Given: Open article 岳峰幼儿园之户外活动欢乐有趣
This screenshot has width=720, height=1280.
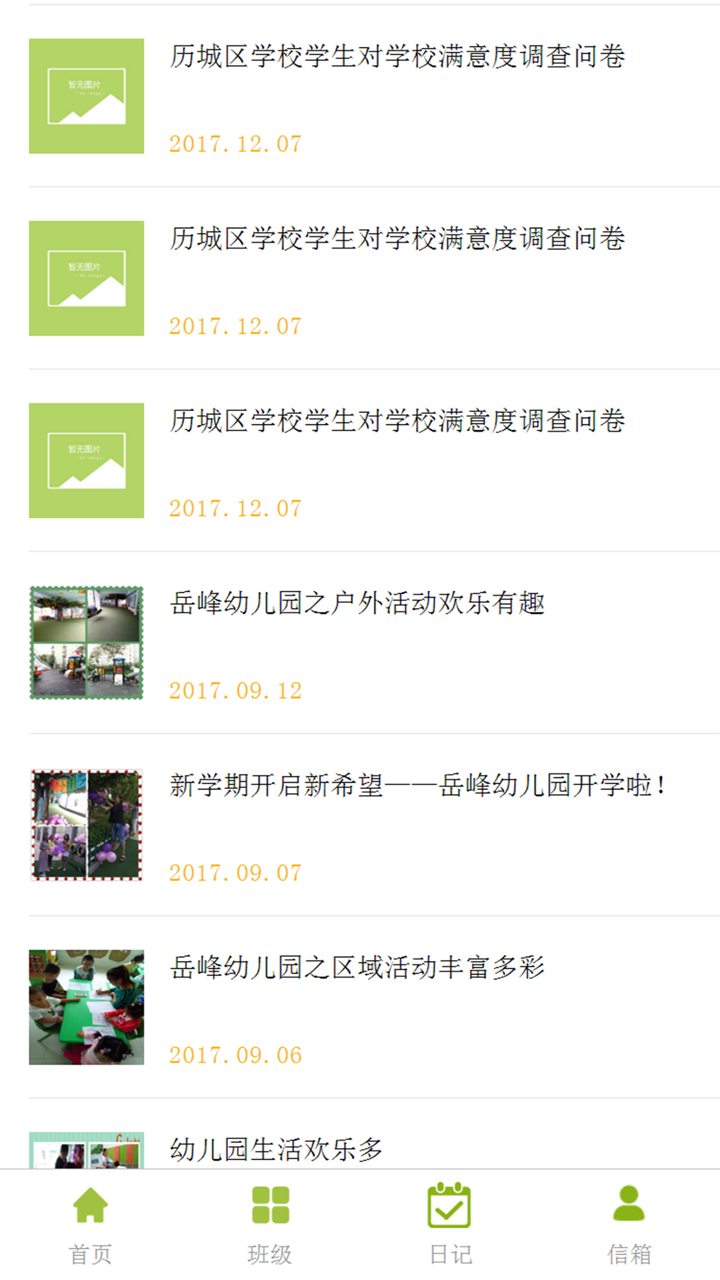Looking at the screenshot, I should [x=353, y=604].
